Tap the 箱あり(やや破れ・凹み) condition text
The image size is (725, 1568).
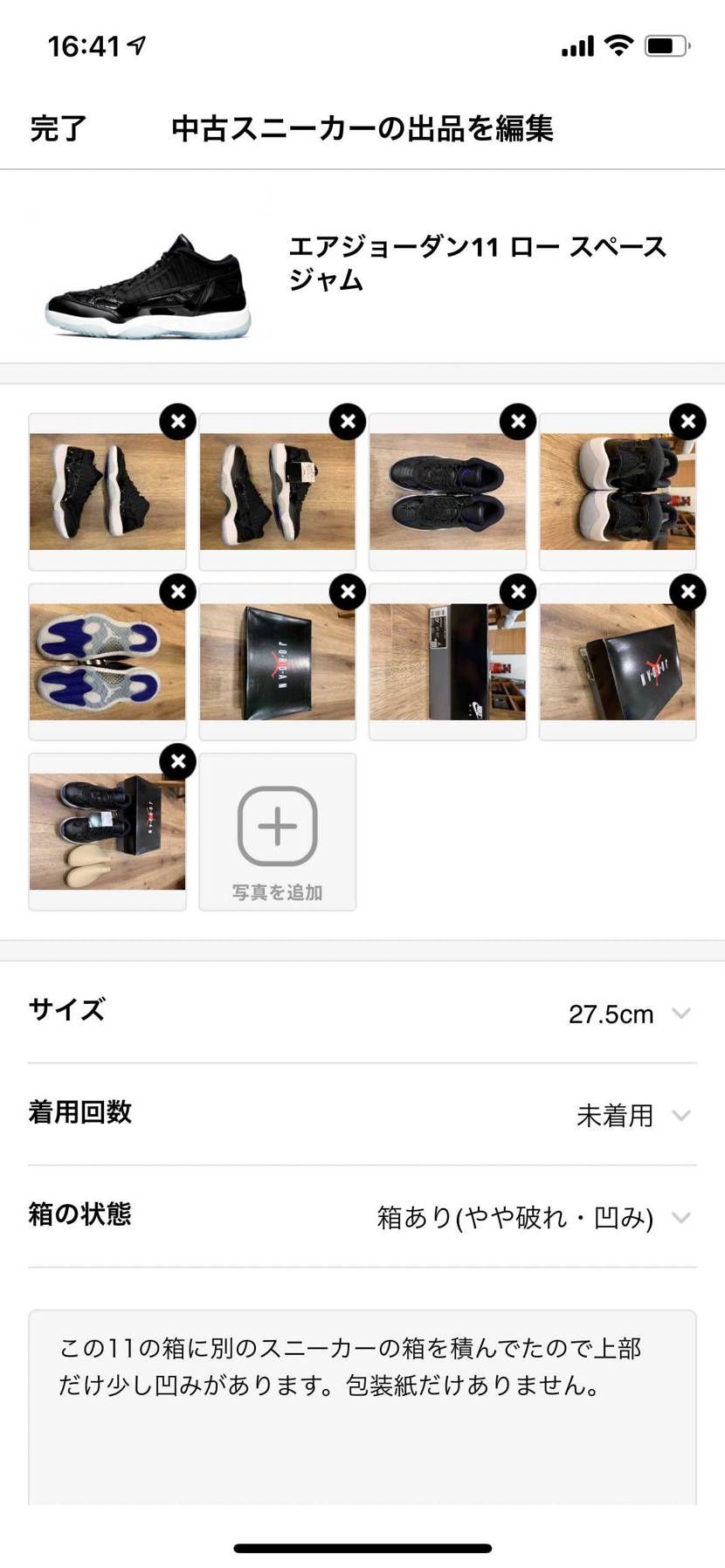514,1216
